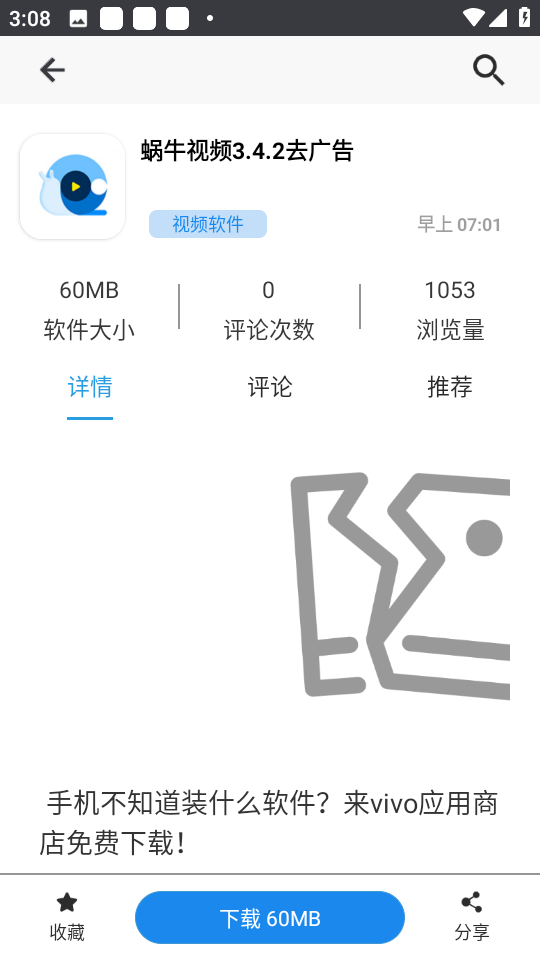Switch to the 推荐 tab
The height and width of the screenshot is (960, 540).
pyautogui.click(x=450, y=388)
